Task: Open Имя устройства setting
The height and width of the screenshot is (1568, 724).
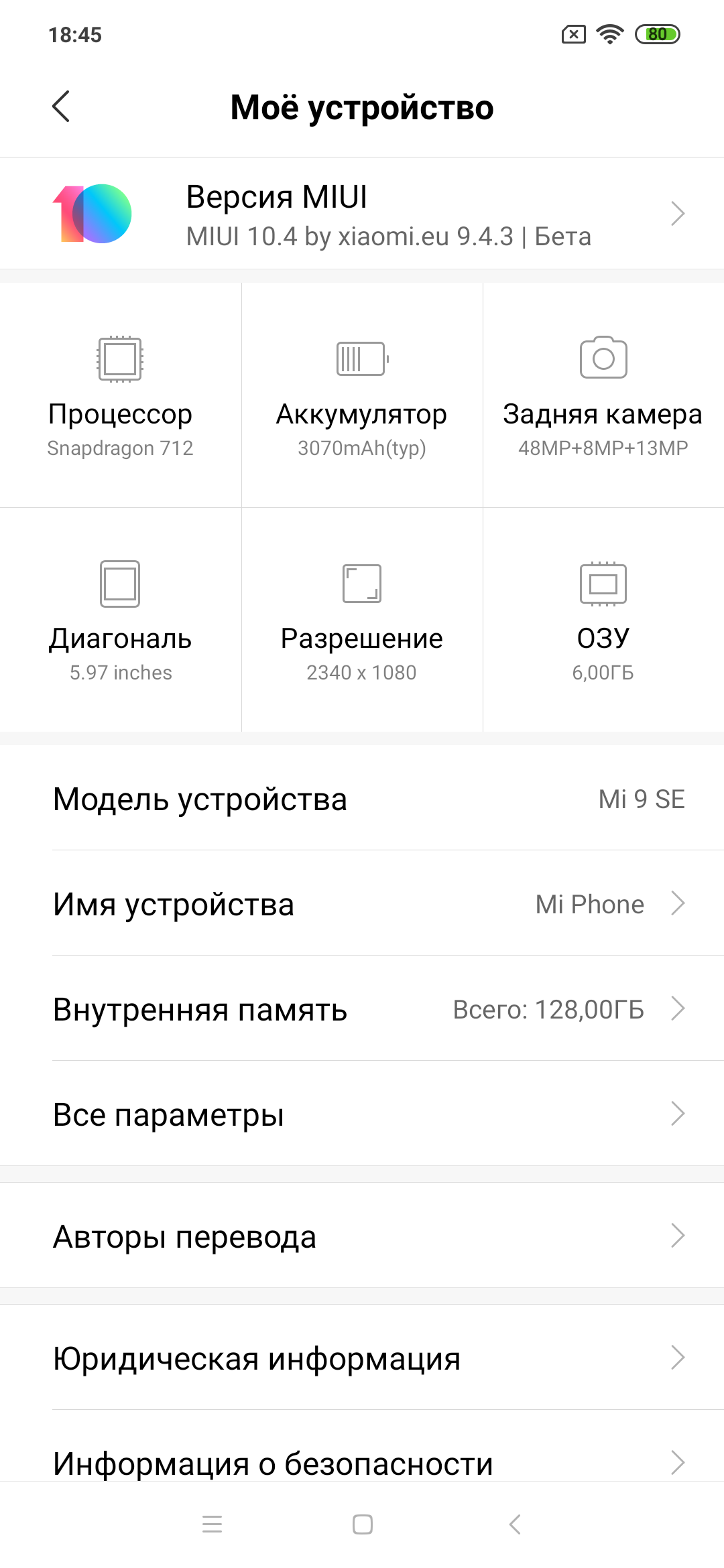Action: tap(362, 904)
